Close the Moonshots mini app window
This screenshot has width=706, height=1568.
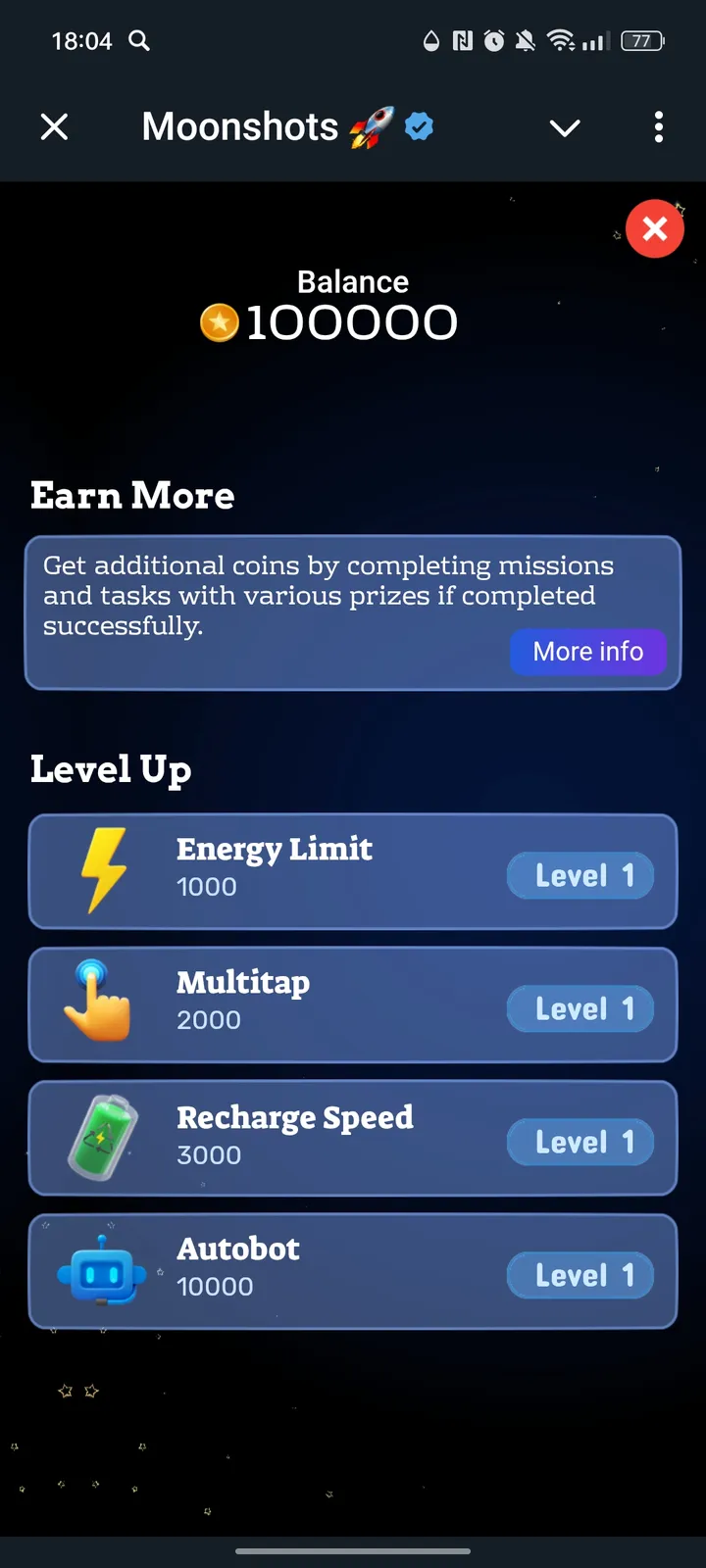[55, 126]
